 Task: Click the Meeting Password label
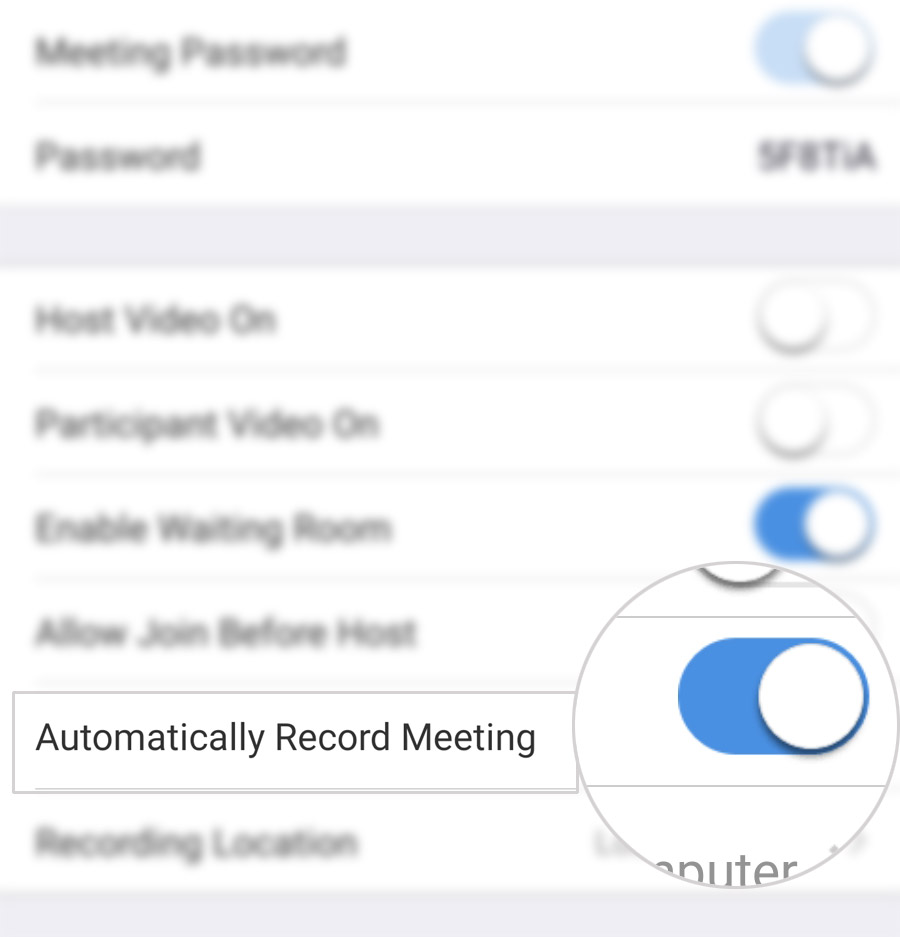[190, 50]
